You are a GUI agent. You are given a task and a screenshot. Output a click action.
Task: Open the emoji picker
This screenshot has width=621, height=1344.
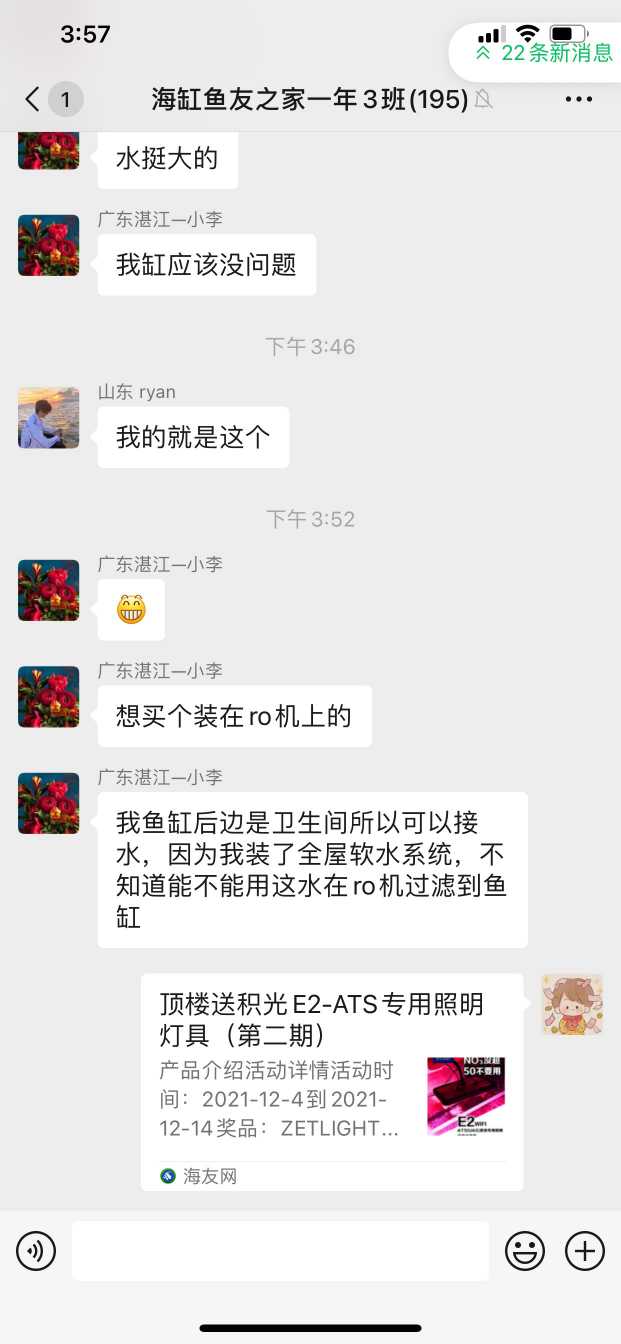525,1250
